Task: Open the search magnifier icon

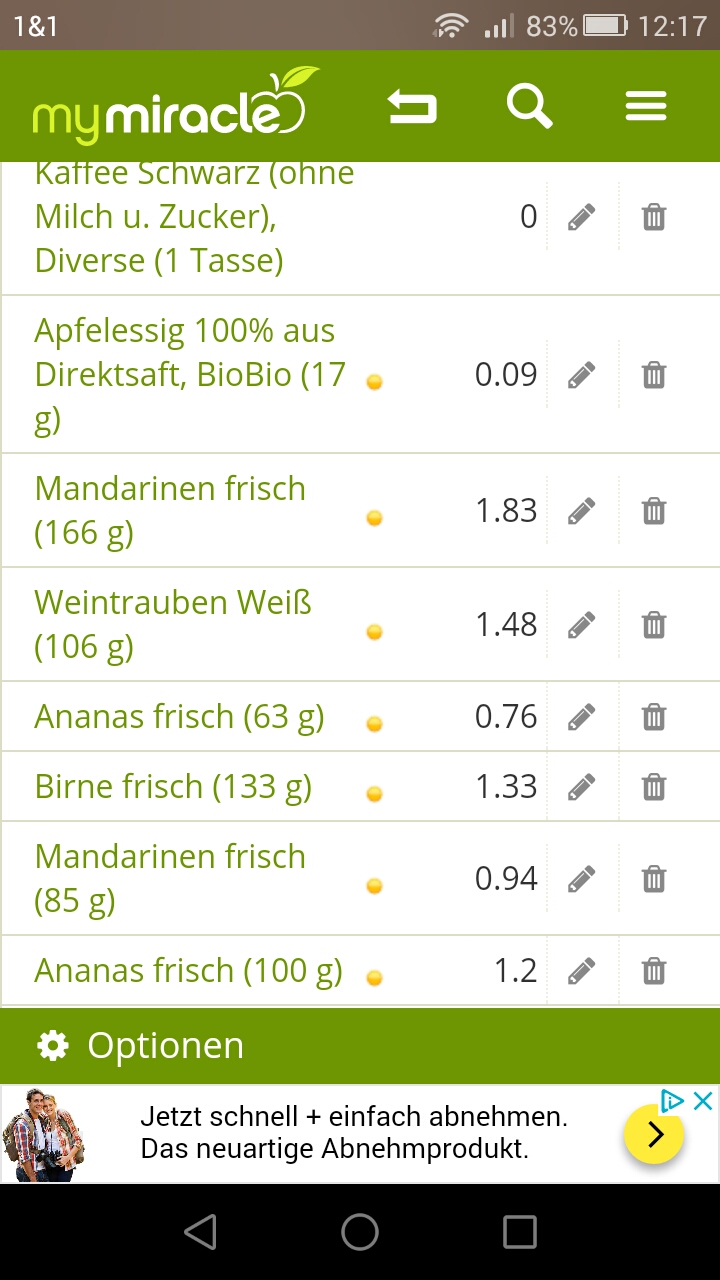Action: (x=529, y=106)
